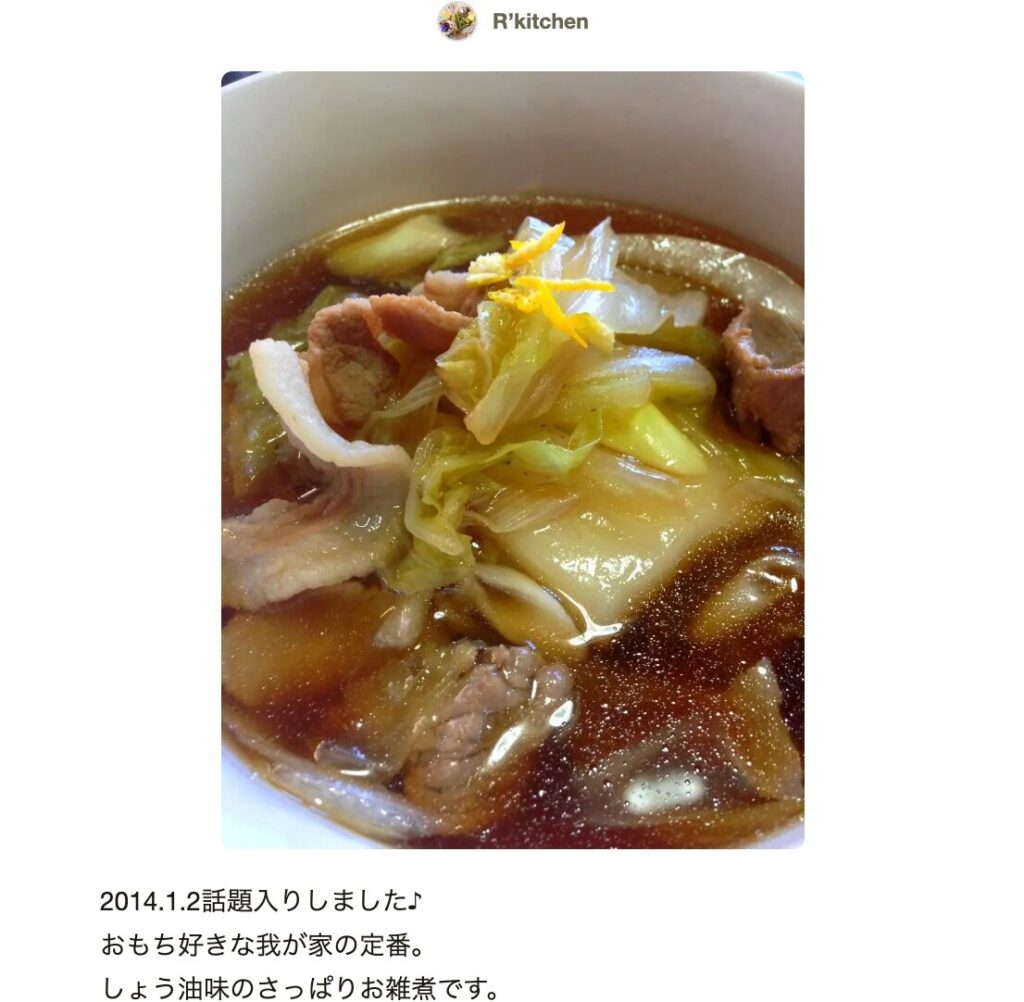Open the R'kitchen author profile
This screenshot has width=1024, height=1002.
539,22
